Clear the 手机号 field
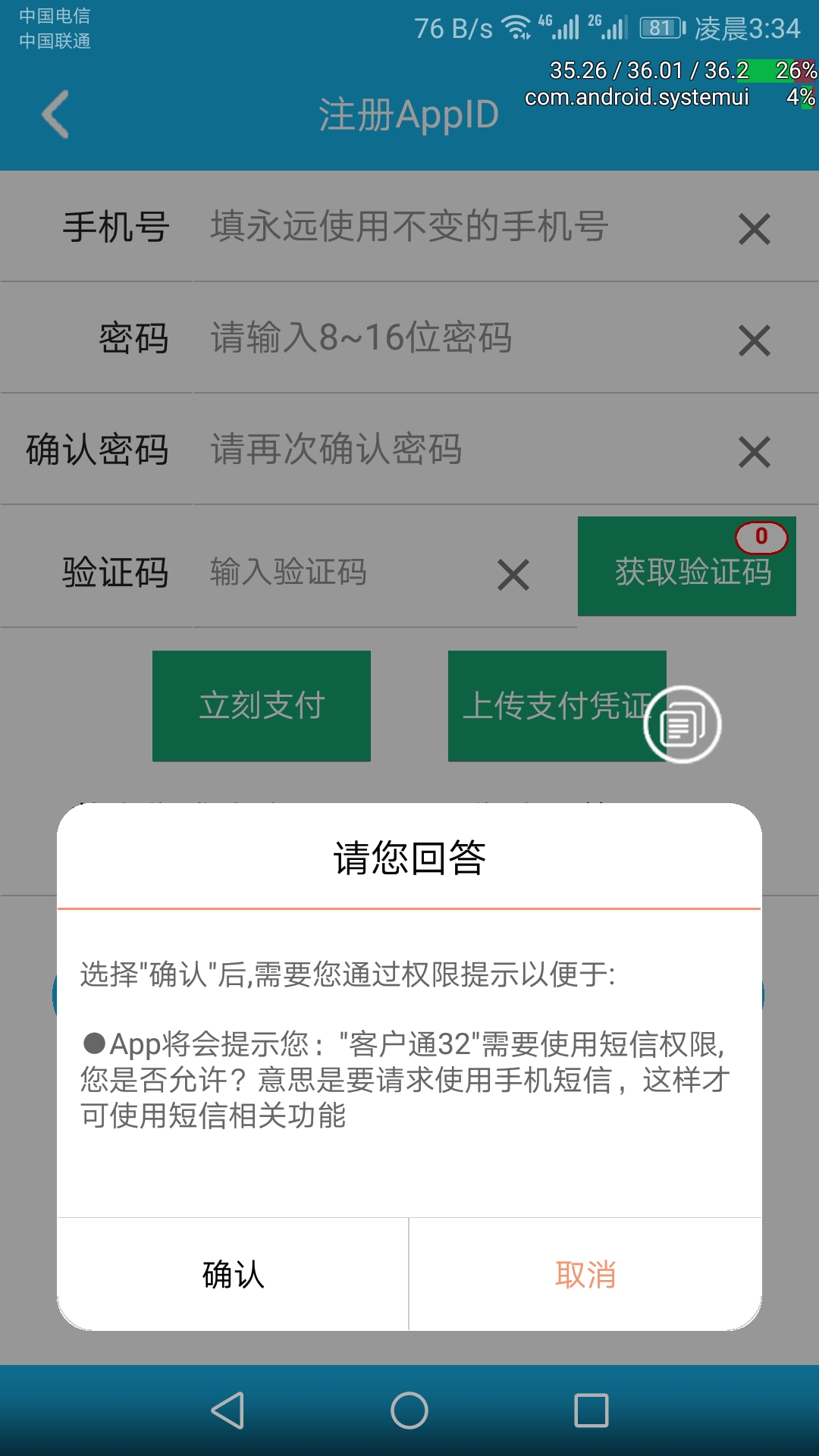This screenshot has width=819, height=1456. coord(754,229)
